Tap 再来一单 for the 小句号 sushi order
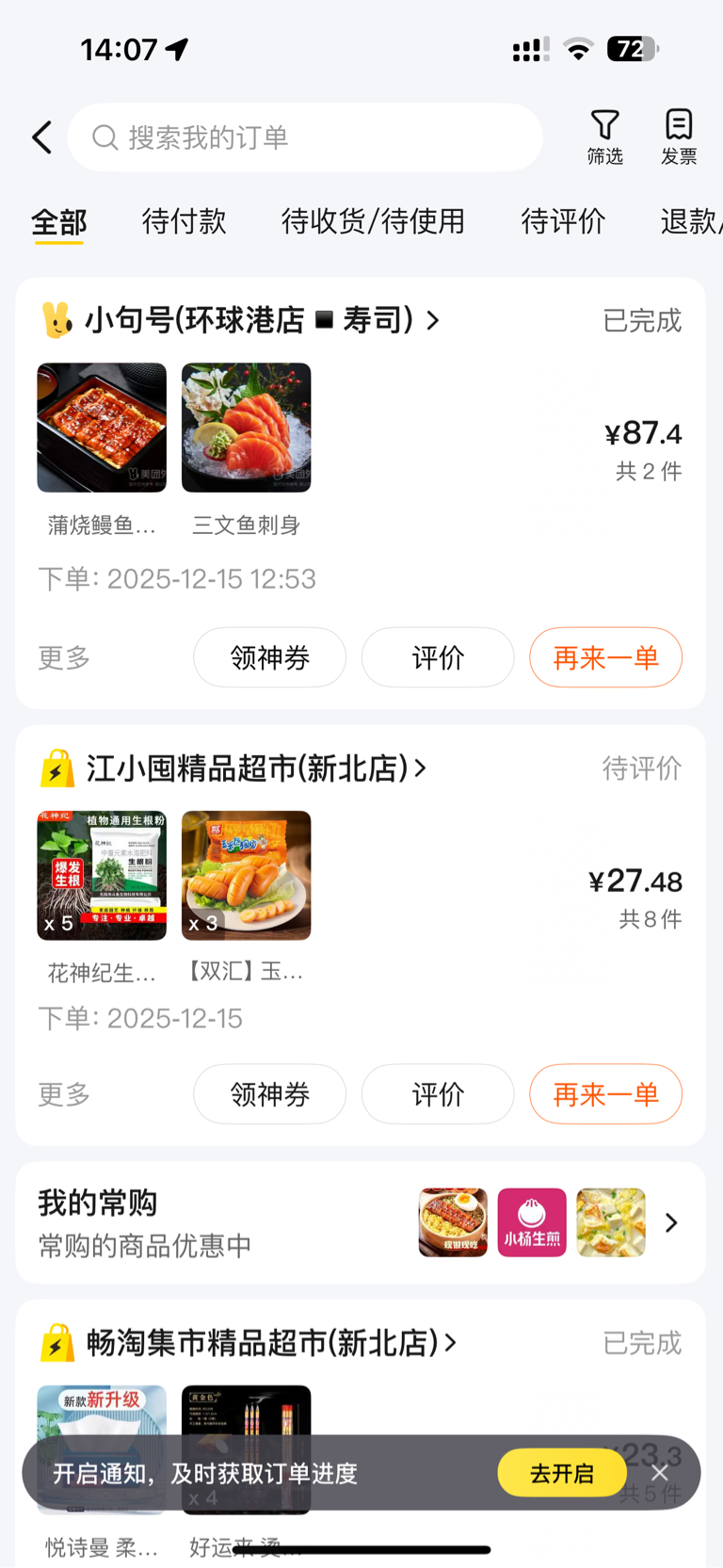Screen dimensions: 723x1568 (x=605, y=657)
